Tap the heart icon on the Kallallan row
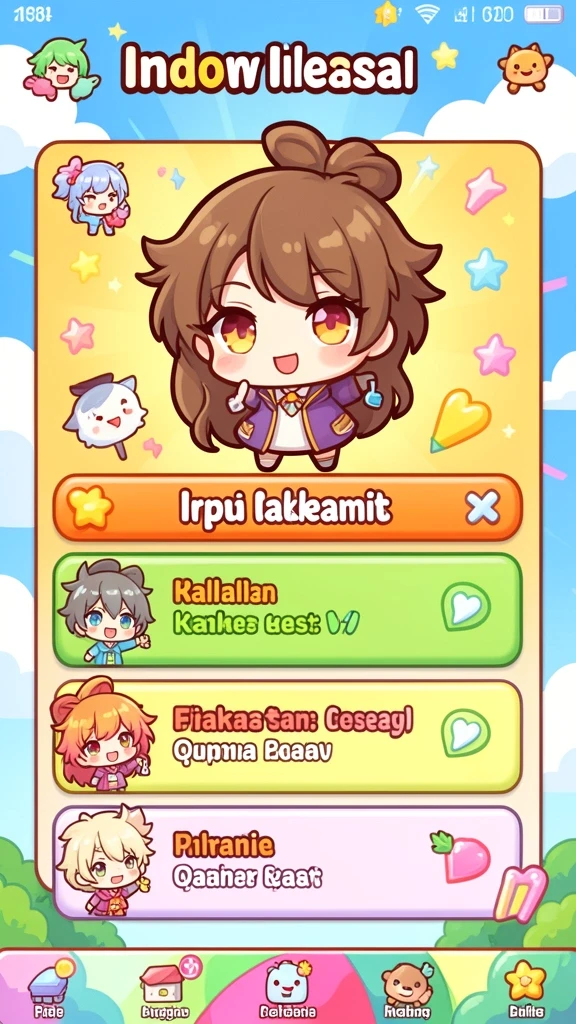 click(466, 607)
